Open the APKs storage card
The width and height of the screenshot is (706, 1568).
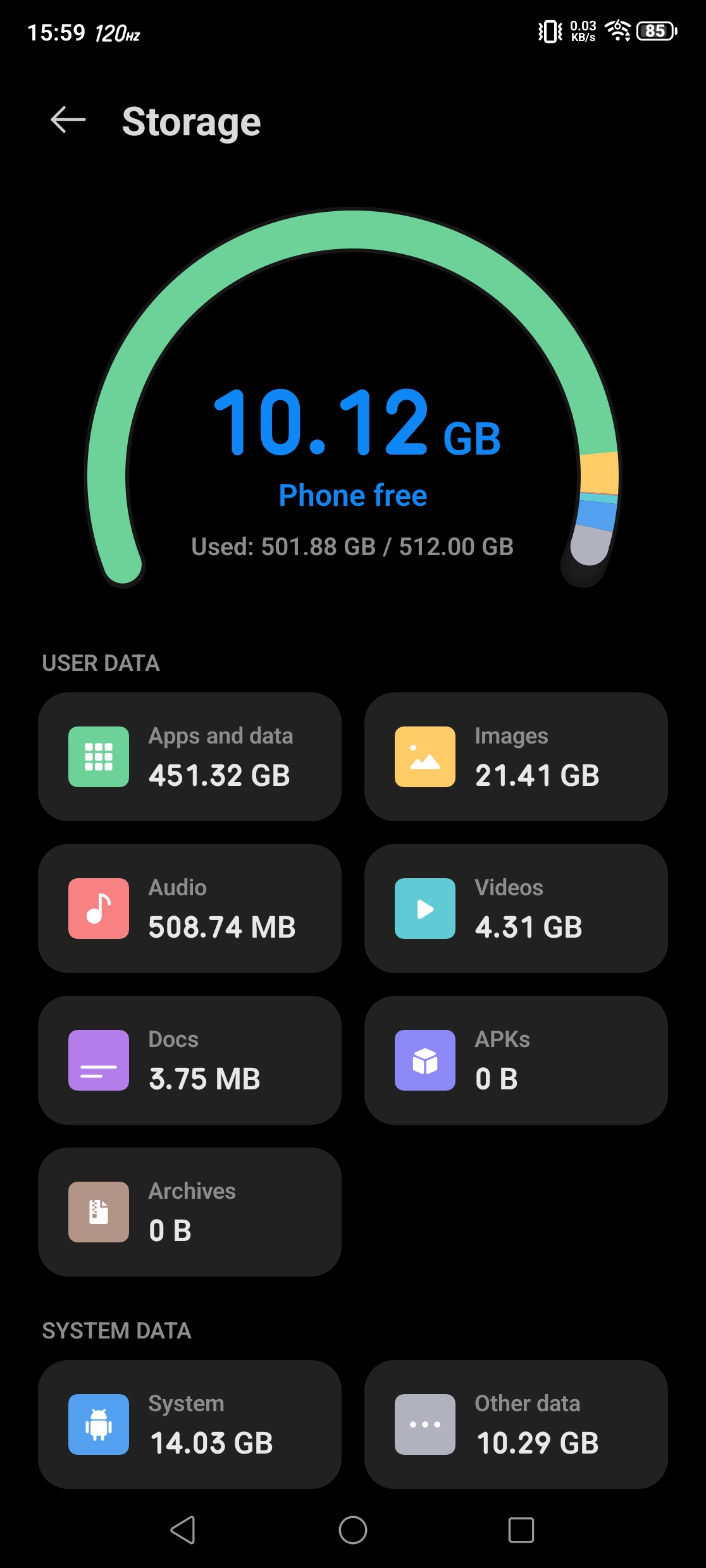tap(516, 1060)
